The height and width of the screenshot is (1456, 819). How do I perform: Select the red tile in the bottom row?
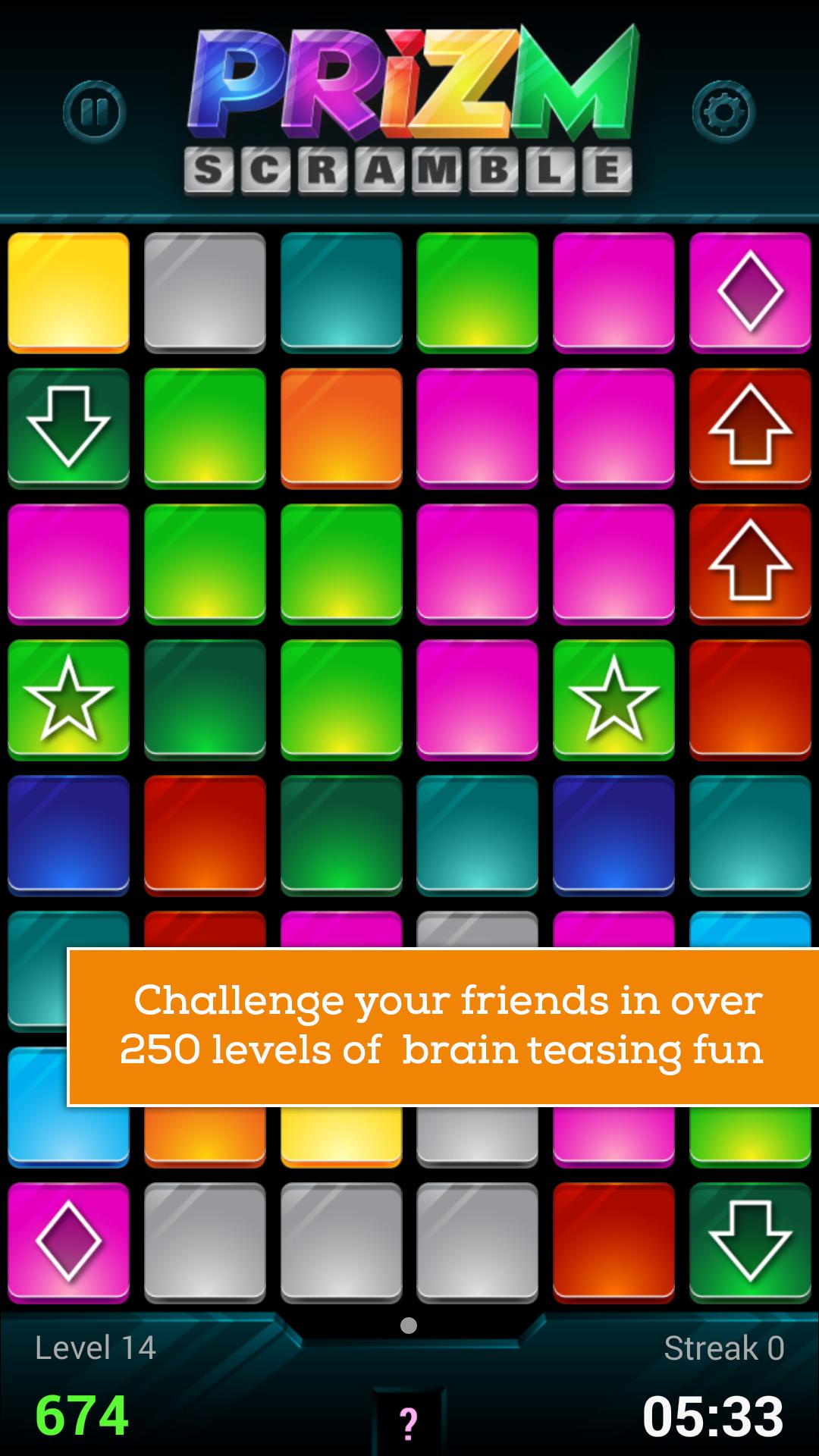coord(613,1242)
